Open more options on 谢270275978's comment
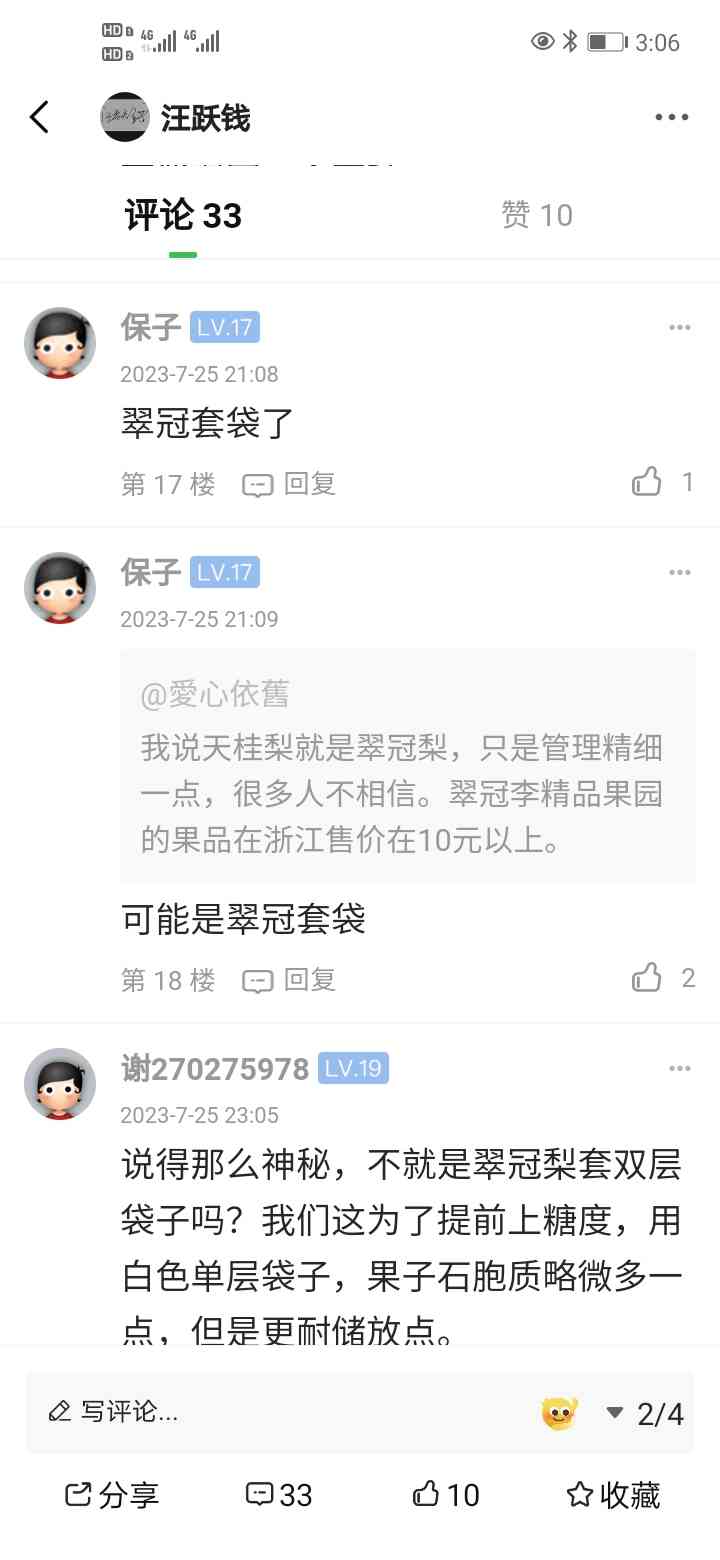 pos(680,1069)
